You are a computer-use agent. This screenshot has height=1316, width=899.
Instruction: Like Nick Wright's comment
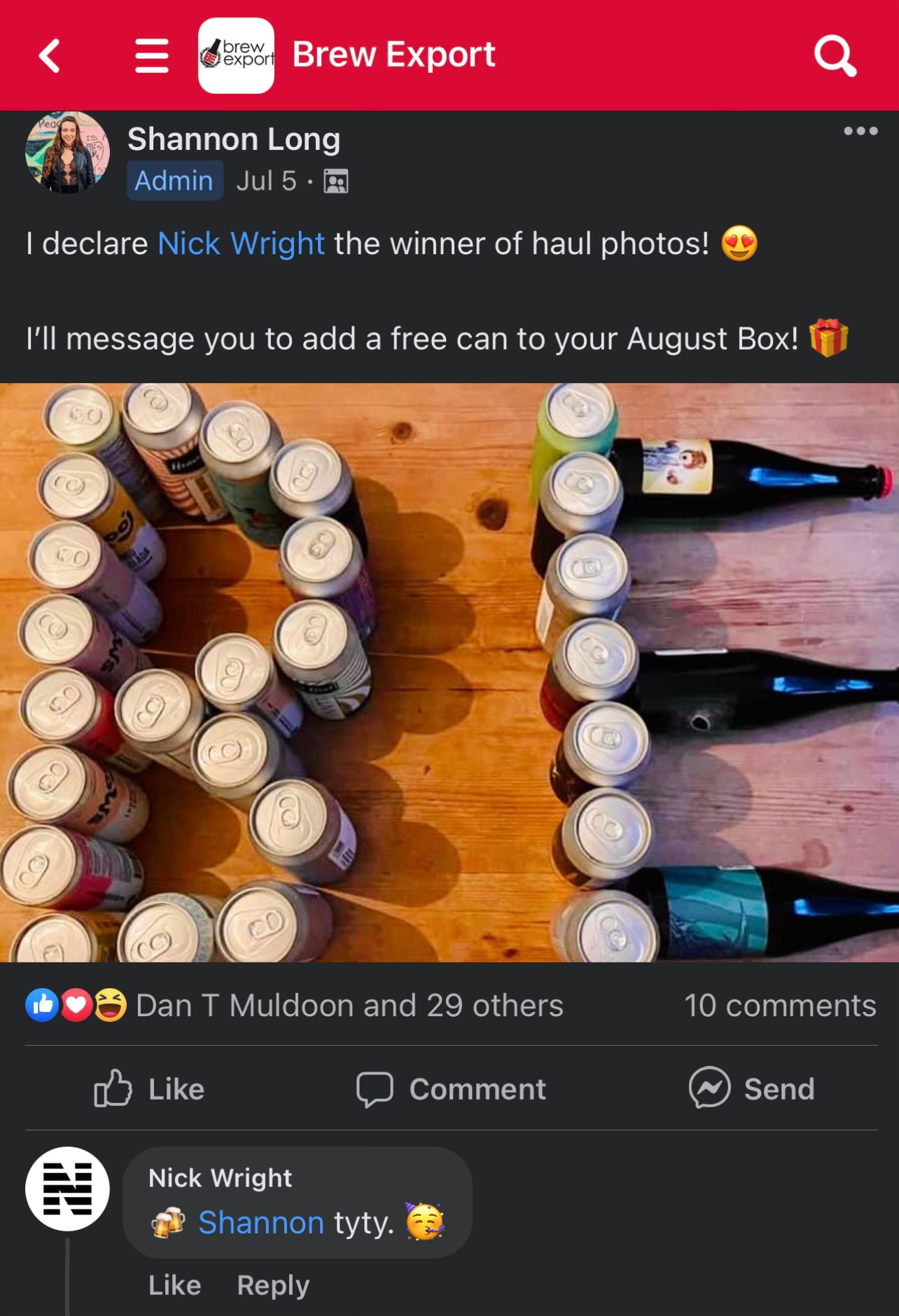click(x=174, y=1285)
